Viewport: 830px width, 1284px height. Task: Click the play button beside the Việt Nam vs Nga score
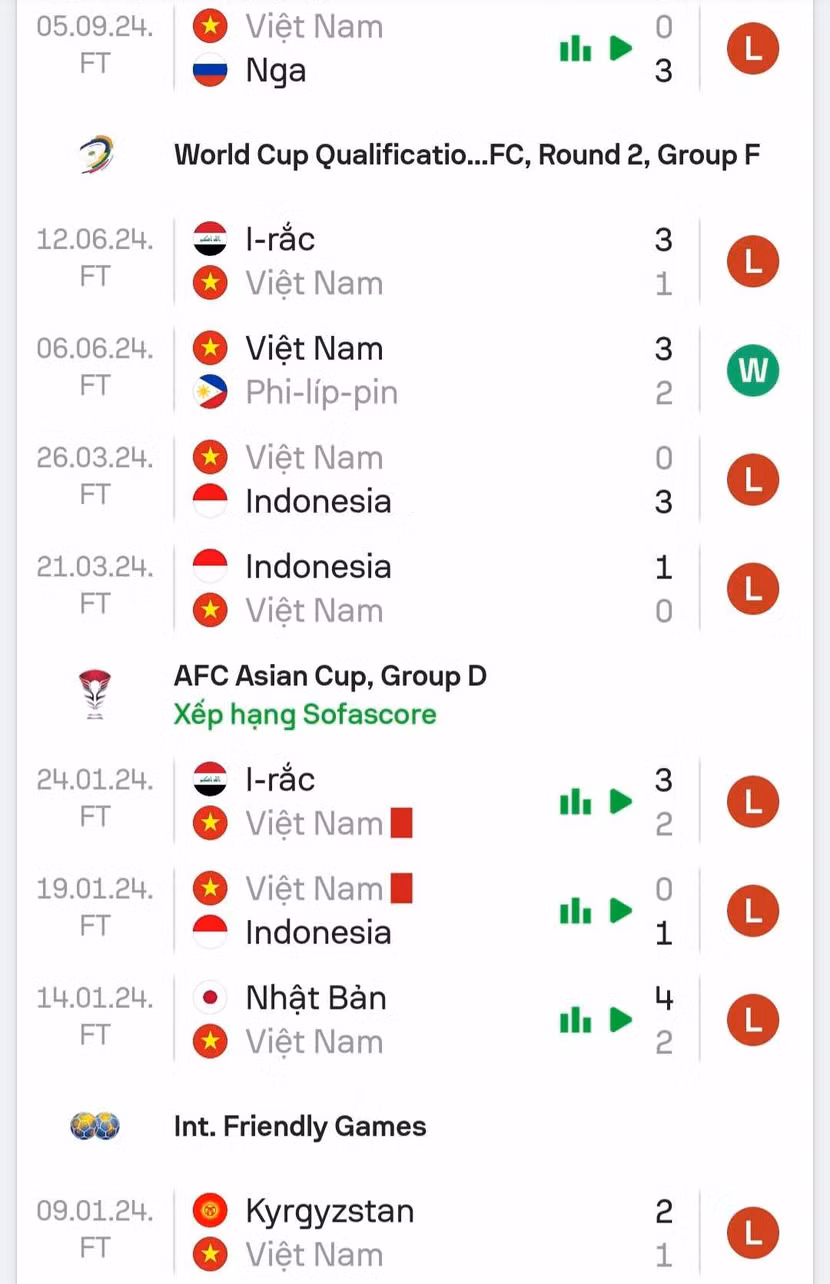620,47
